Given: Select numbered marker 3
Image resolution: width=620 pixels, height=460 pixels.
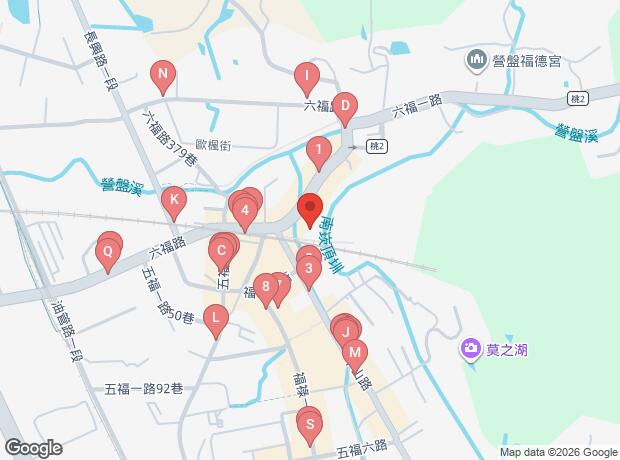Looking at the screenshot, I should (x=309, y=268).
